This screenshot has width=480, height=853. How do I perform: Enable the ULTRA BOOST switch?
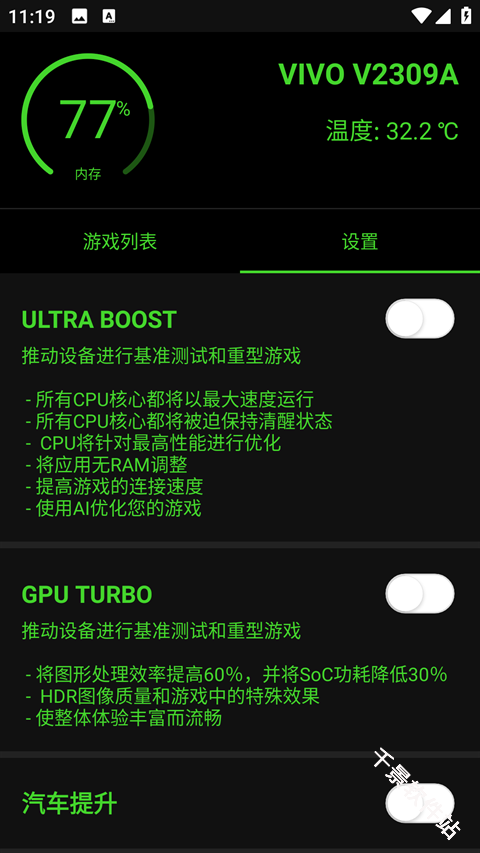pos(420,319)
